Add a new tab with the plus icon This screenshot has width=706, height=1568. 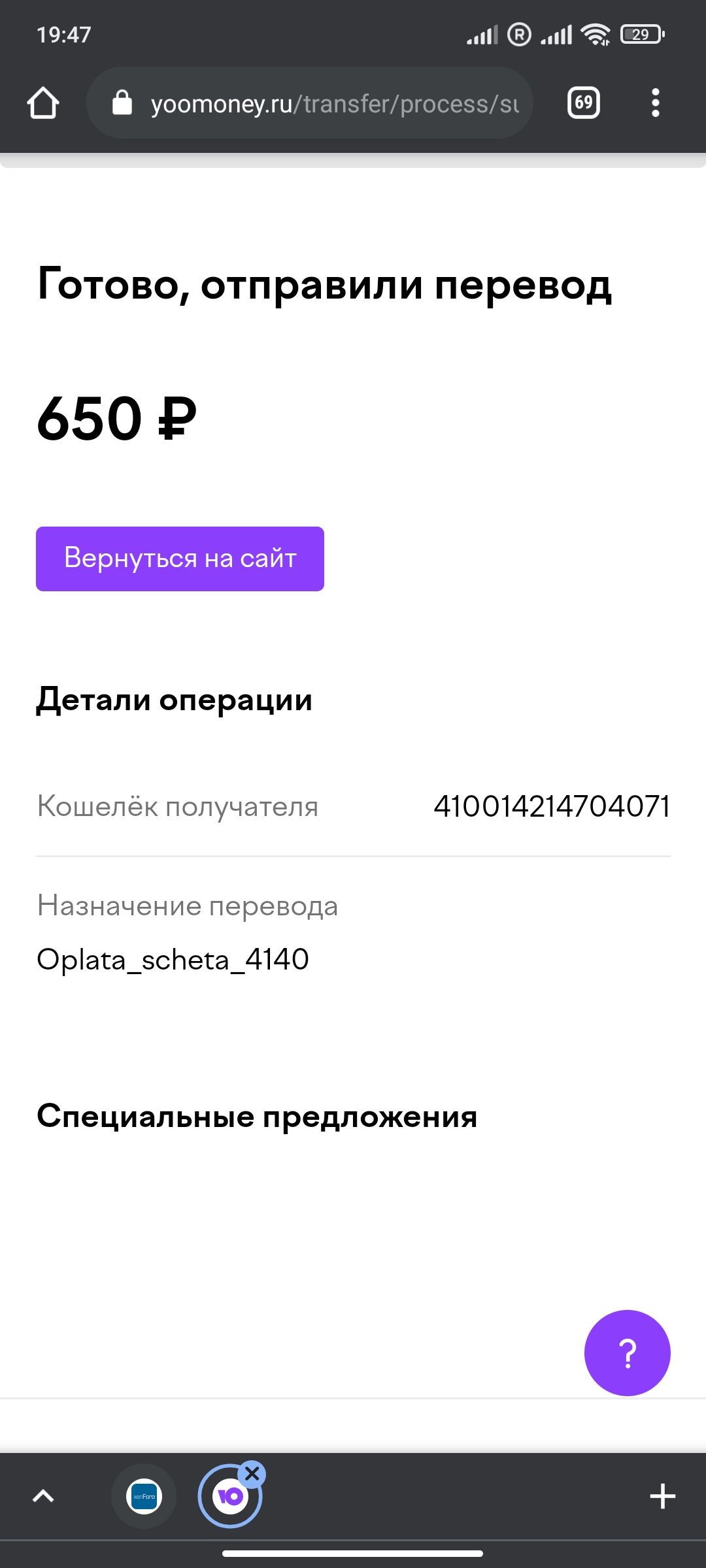coord(662,1496)
